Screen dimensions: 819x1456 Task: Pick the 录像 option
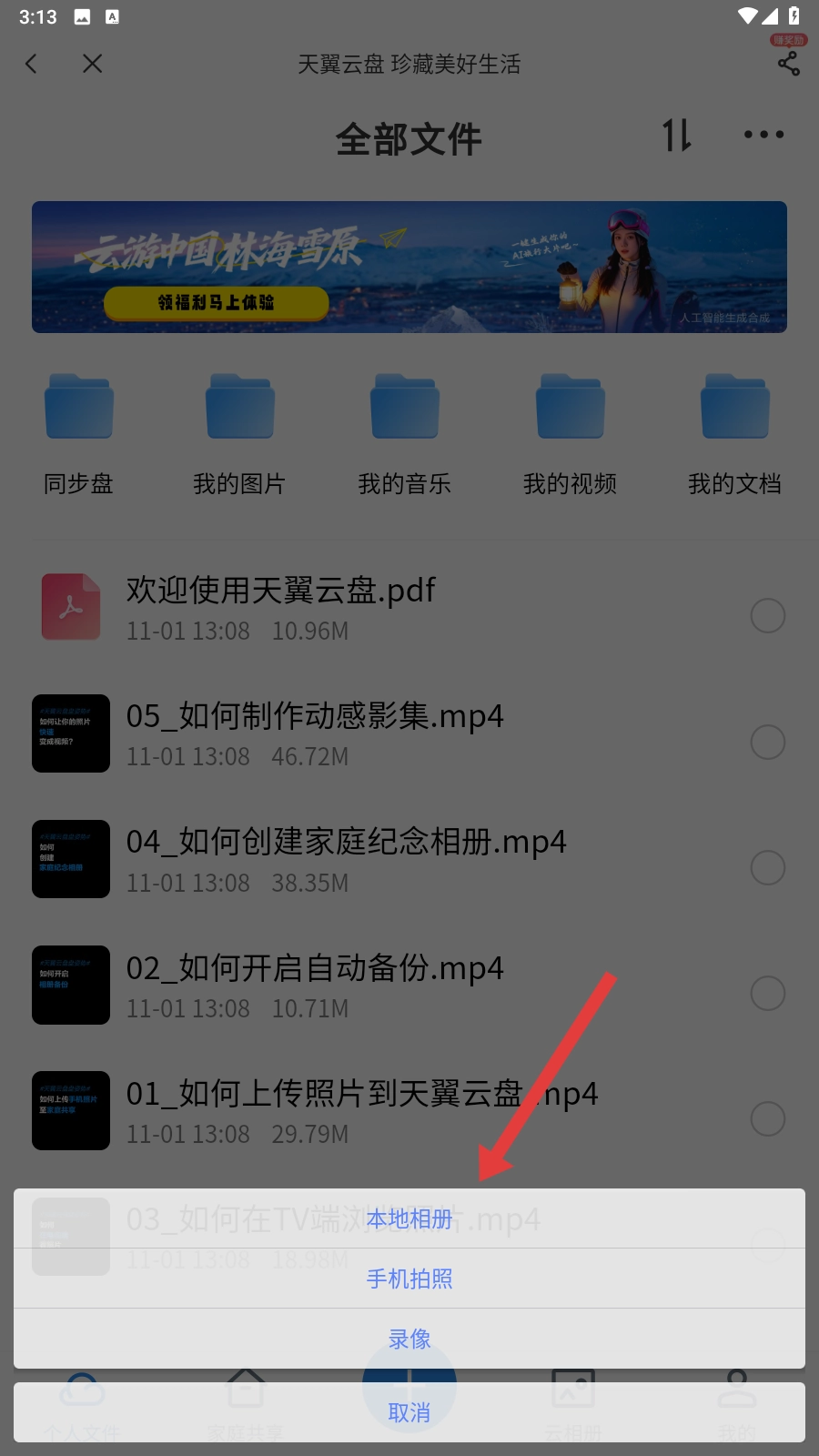pyautogui.click(x=409, y=1339)
